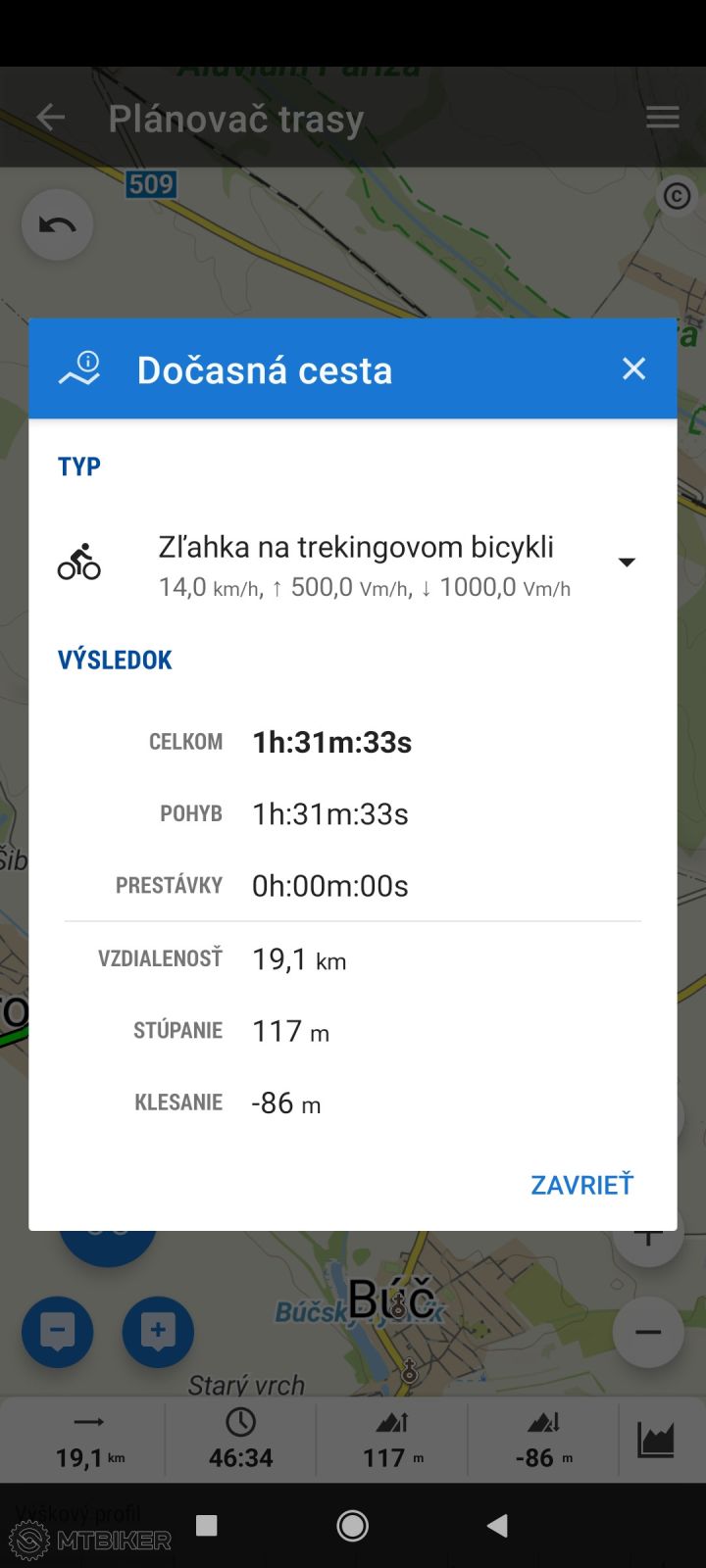Select the trekking bicycle activity icon

78,561
